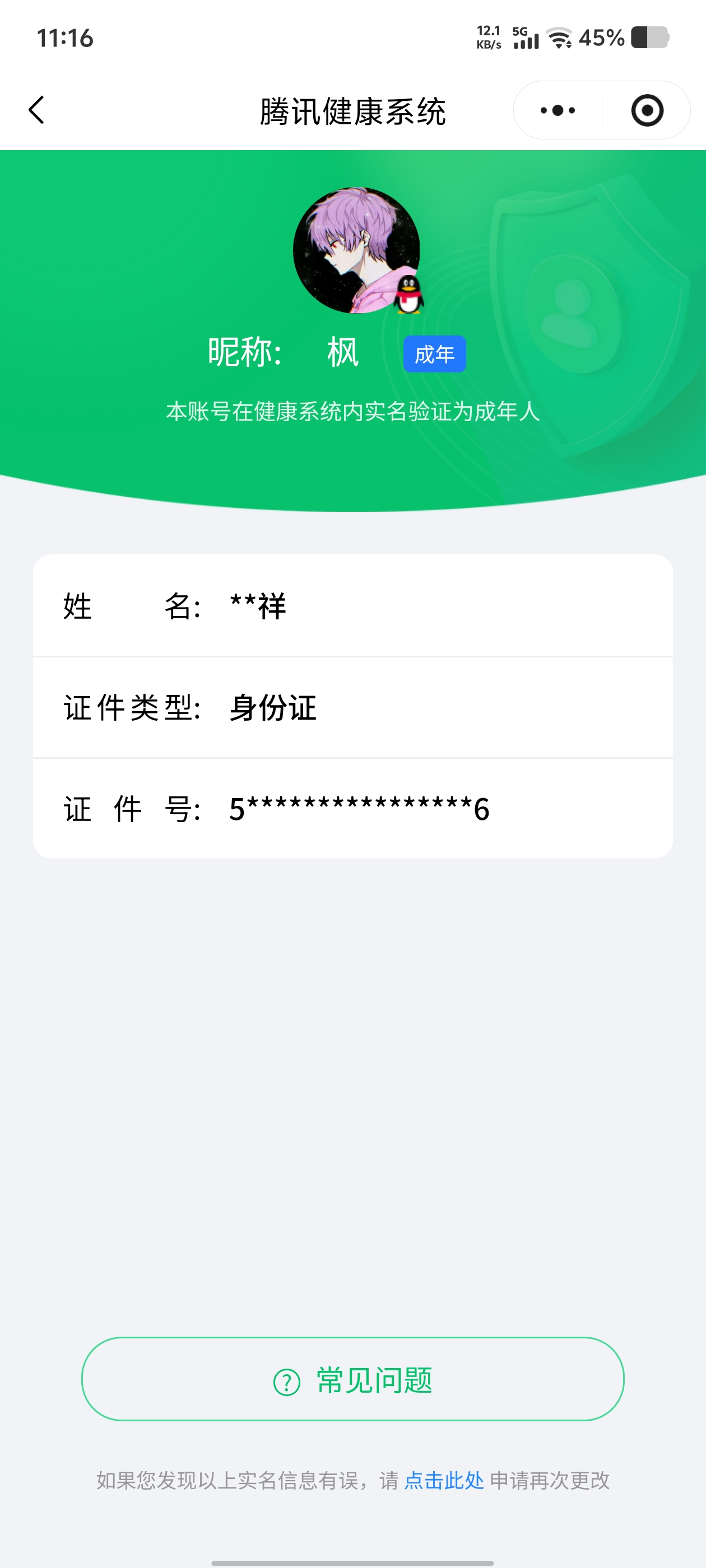Open the mini program more options menu
This screenshot has height=1568, width=706.
tap(558, 110)
